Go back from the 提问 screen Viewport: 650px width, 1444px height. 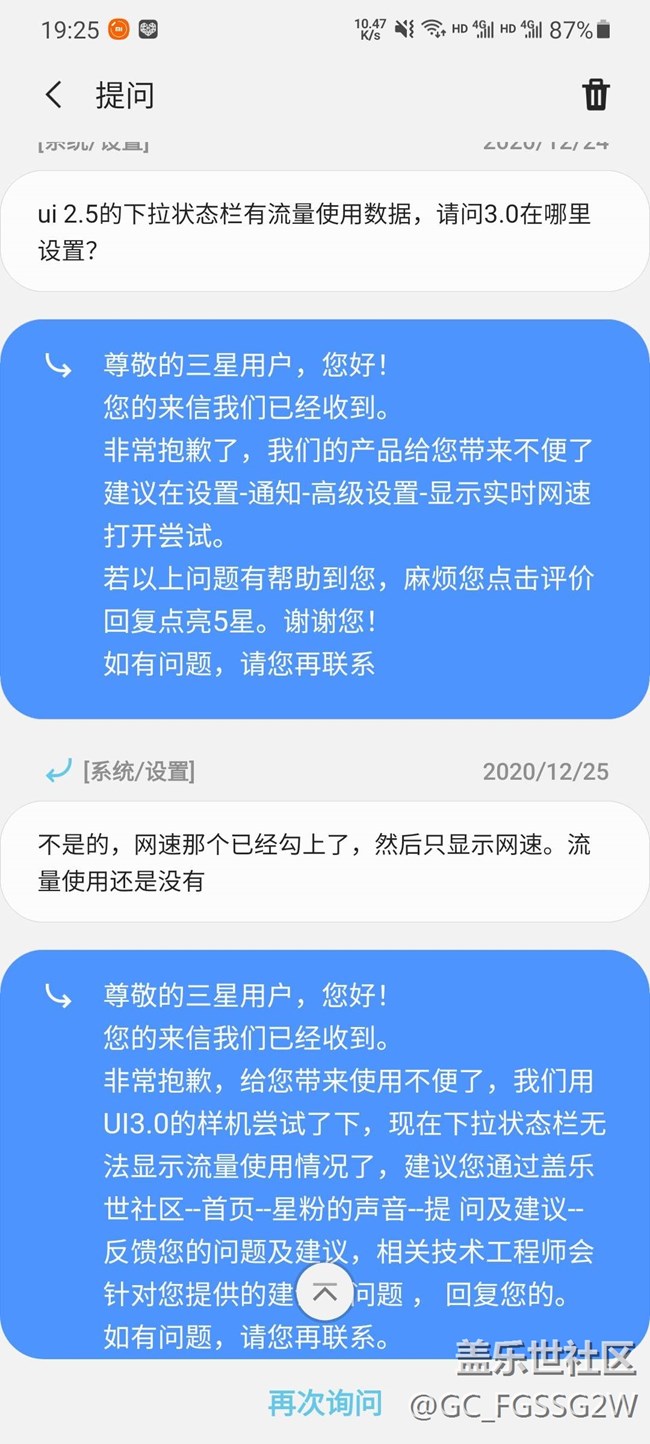(54, 95)
